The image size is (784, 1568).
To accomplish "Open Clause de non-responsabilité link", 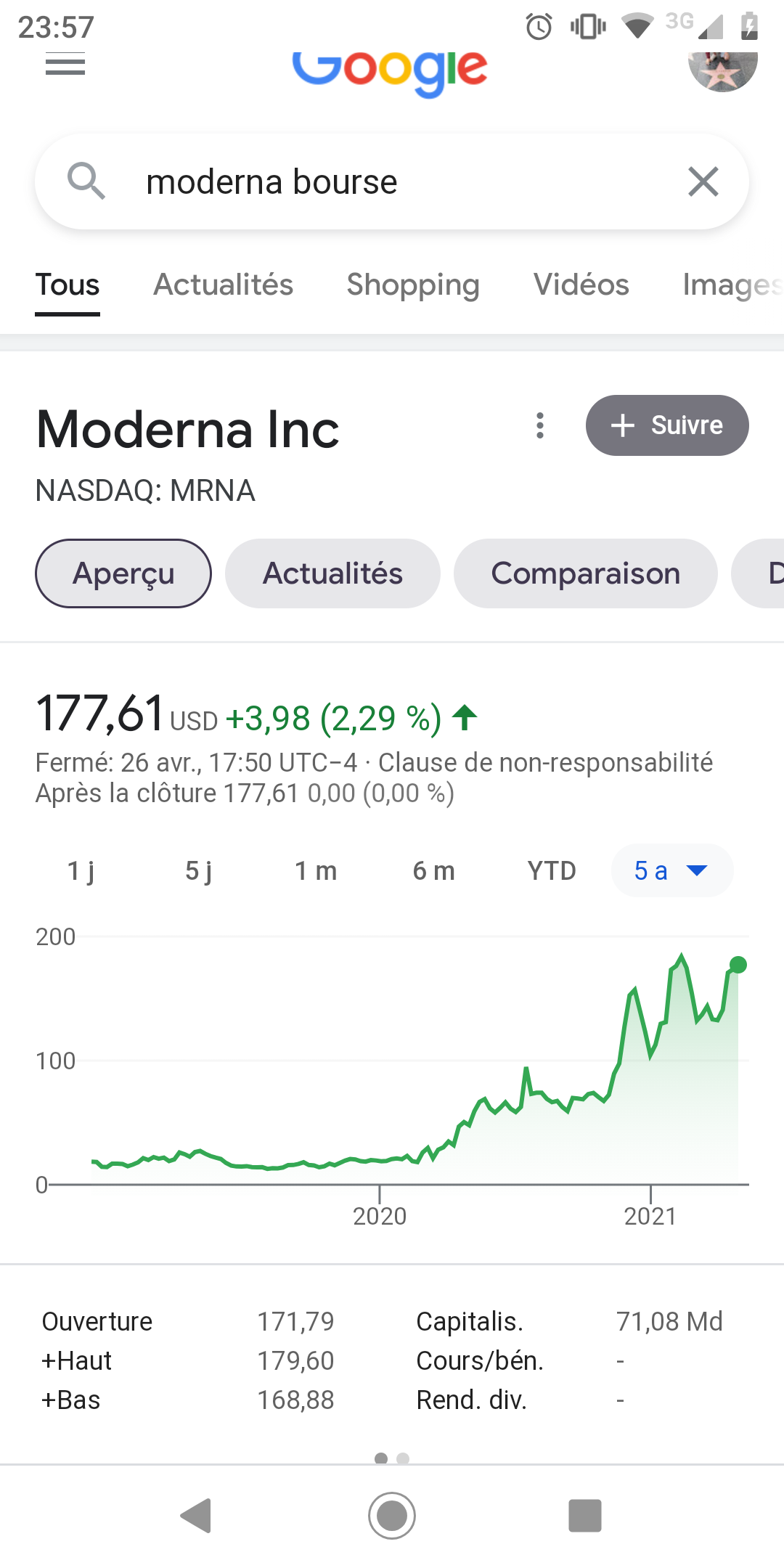I will (x=545, y=762).
